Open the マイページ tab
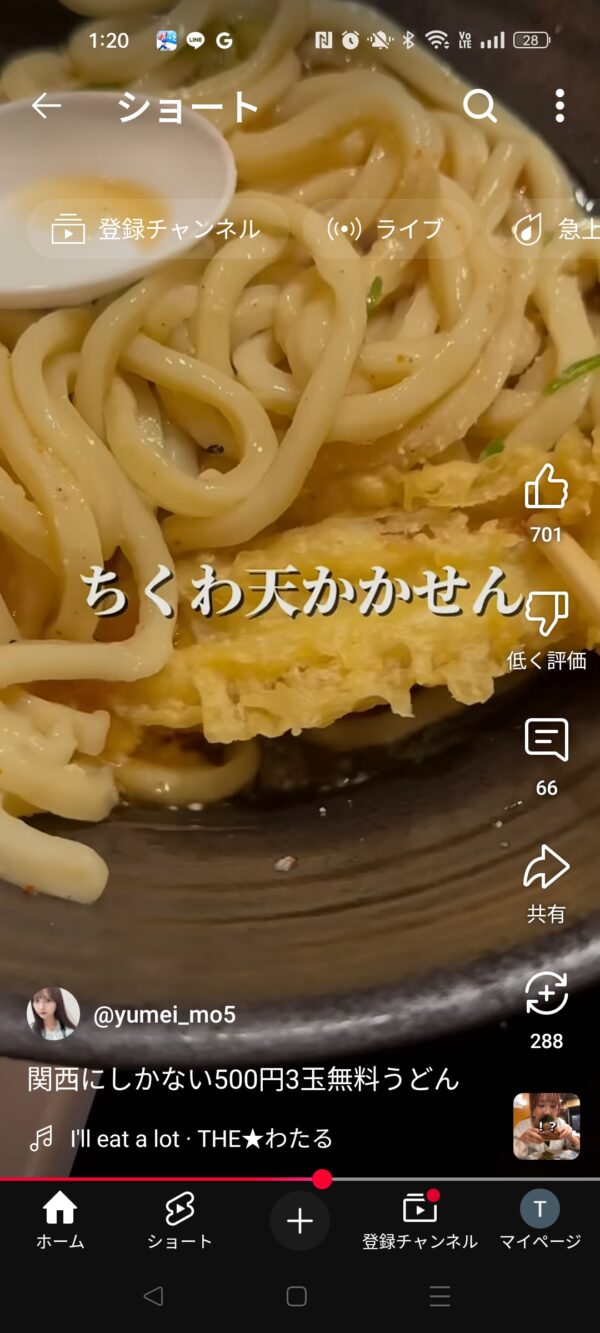The height and width of the screenshot is (1333, 600). 540,1221
